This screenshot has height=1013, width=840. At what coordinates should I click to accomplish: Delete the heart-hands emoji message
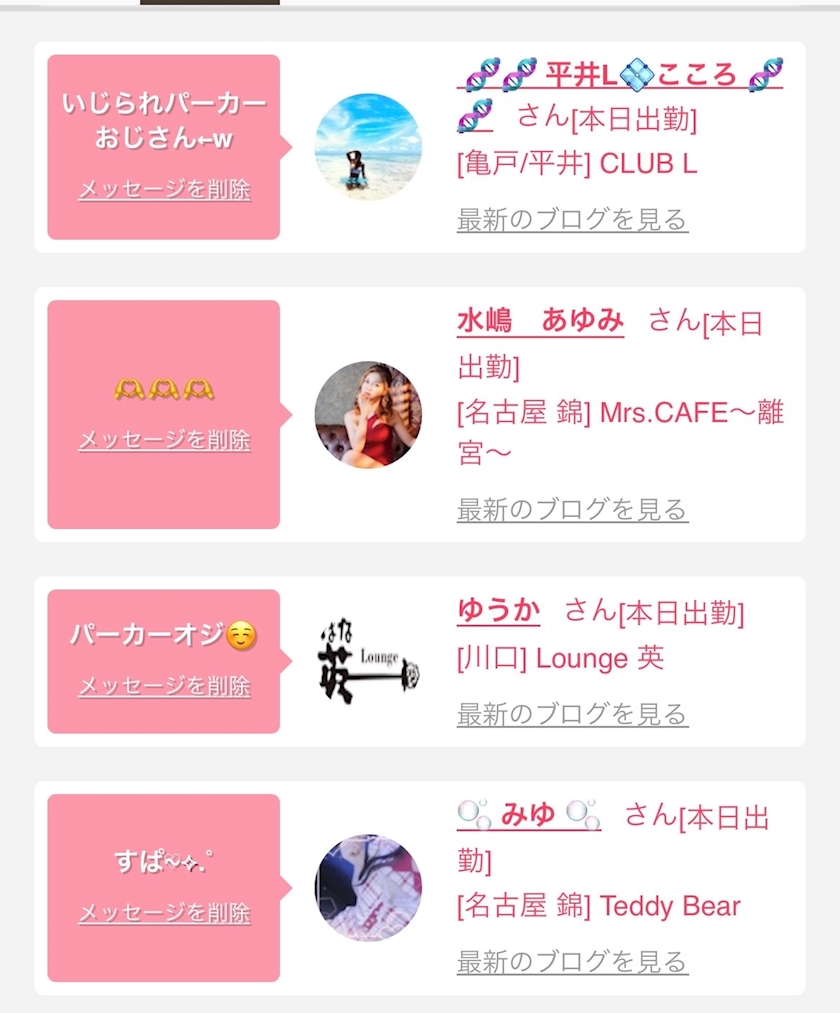[164, 440]
